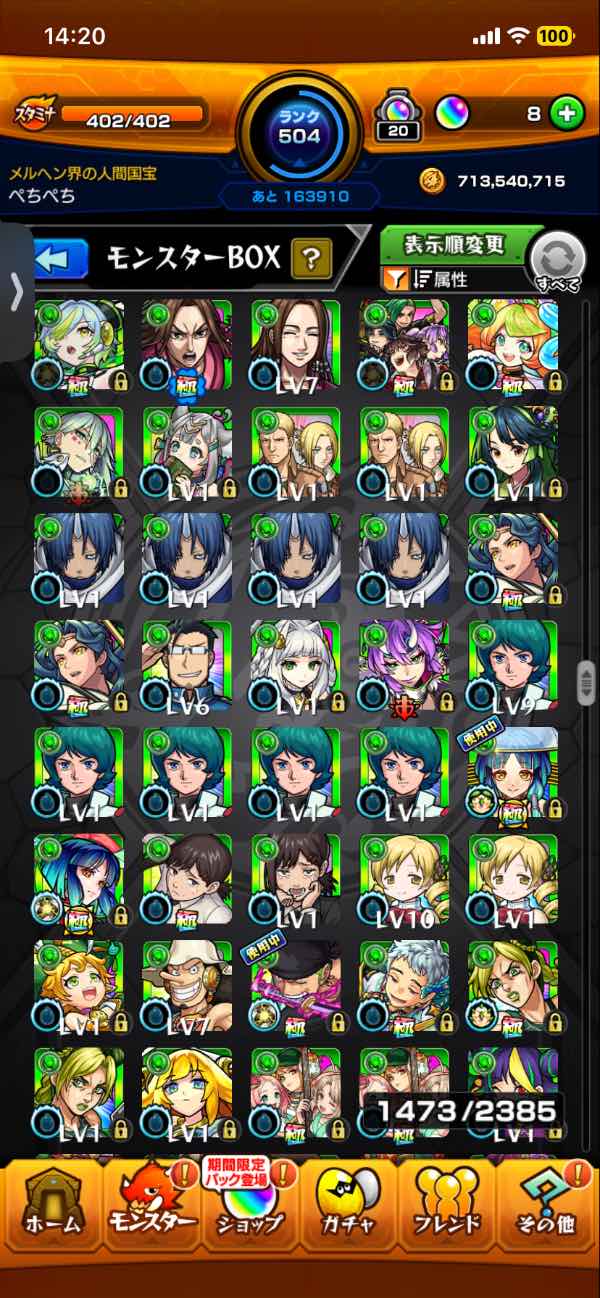600x1298 pixels.
Task: Open the filter funnel icon beside 属性
Action: click(x=394, y=280)
